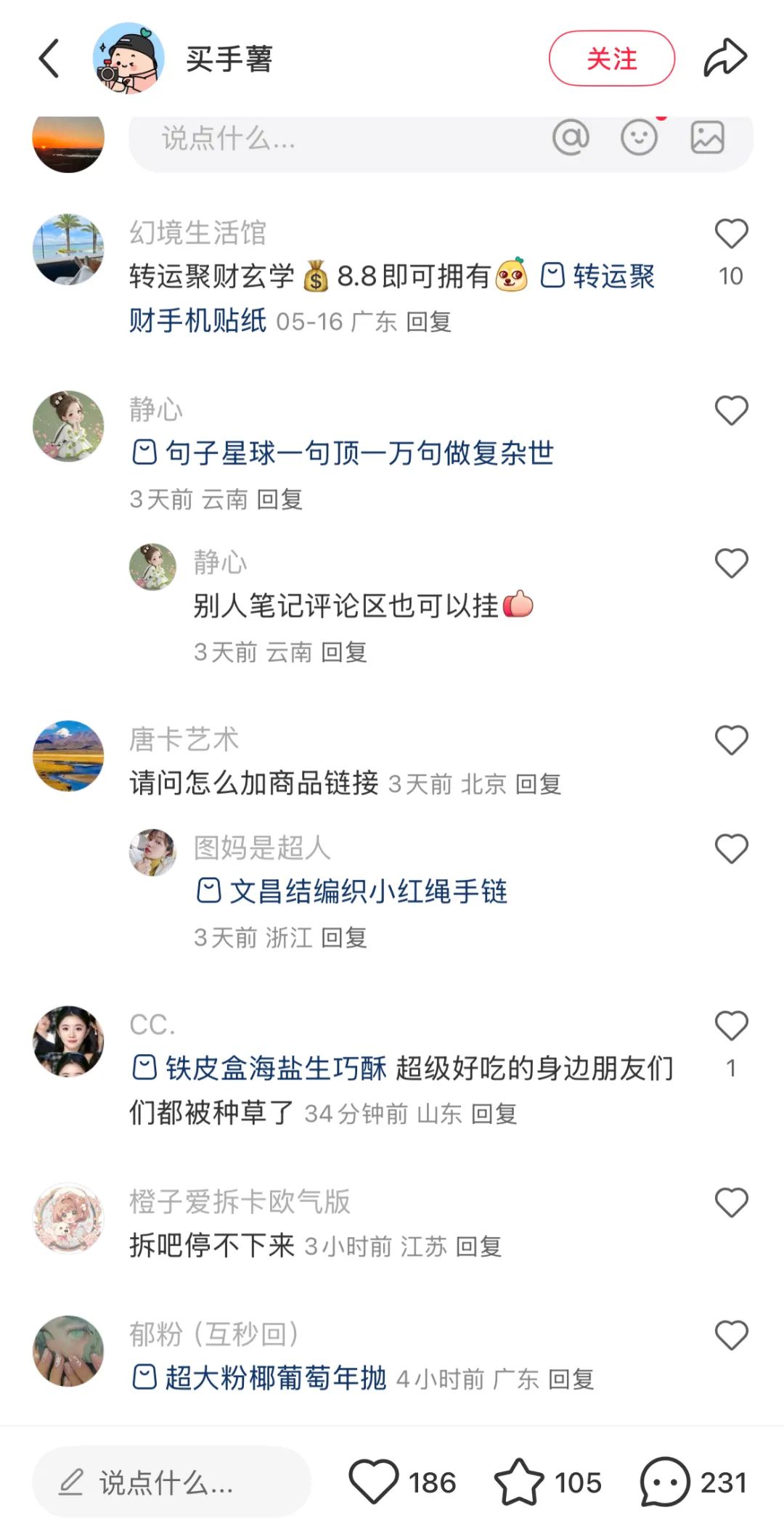The height and width of the screenshot is (1534, 784).
Task: Go back using the top-left arrow
Action: point(49,58)
